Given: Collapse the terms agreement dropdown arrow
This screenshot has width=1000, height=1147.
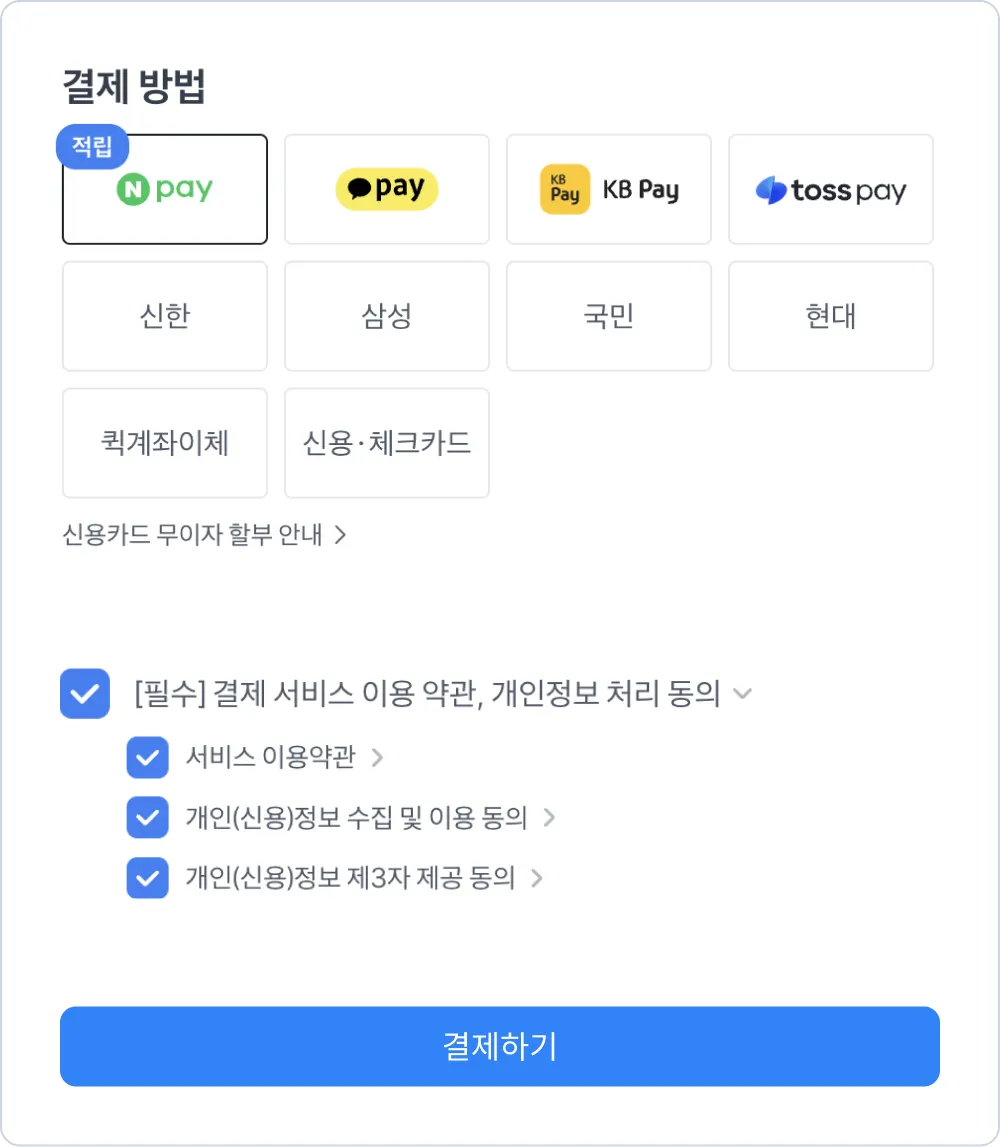Looking at the screenshot, I should point(742,693).
